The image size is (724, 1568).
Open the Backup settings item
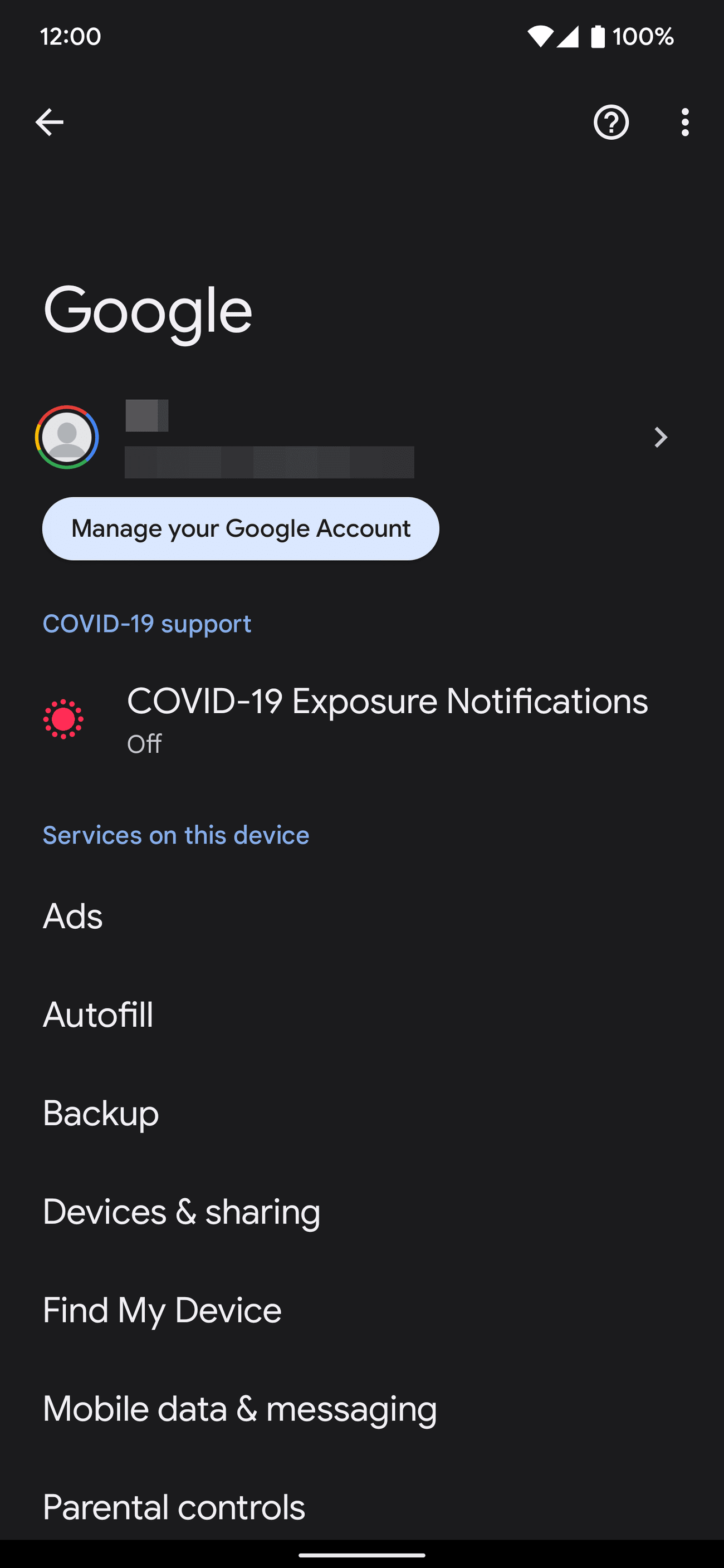pos(100,1113)
